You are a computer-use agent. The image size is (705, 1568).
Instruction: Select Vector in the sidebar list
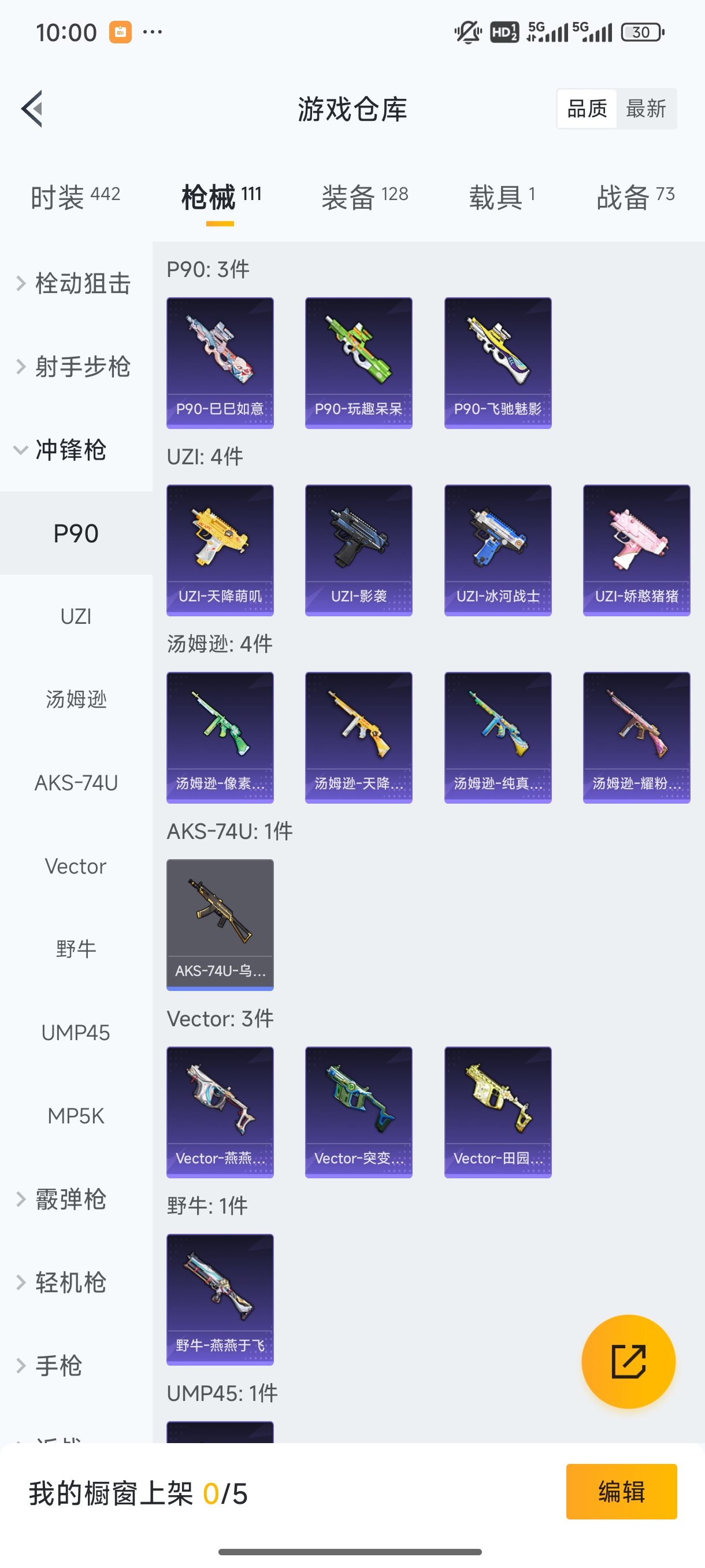click(76, 866)
